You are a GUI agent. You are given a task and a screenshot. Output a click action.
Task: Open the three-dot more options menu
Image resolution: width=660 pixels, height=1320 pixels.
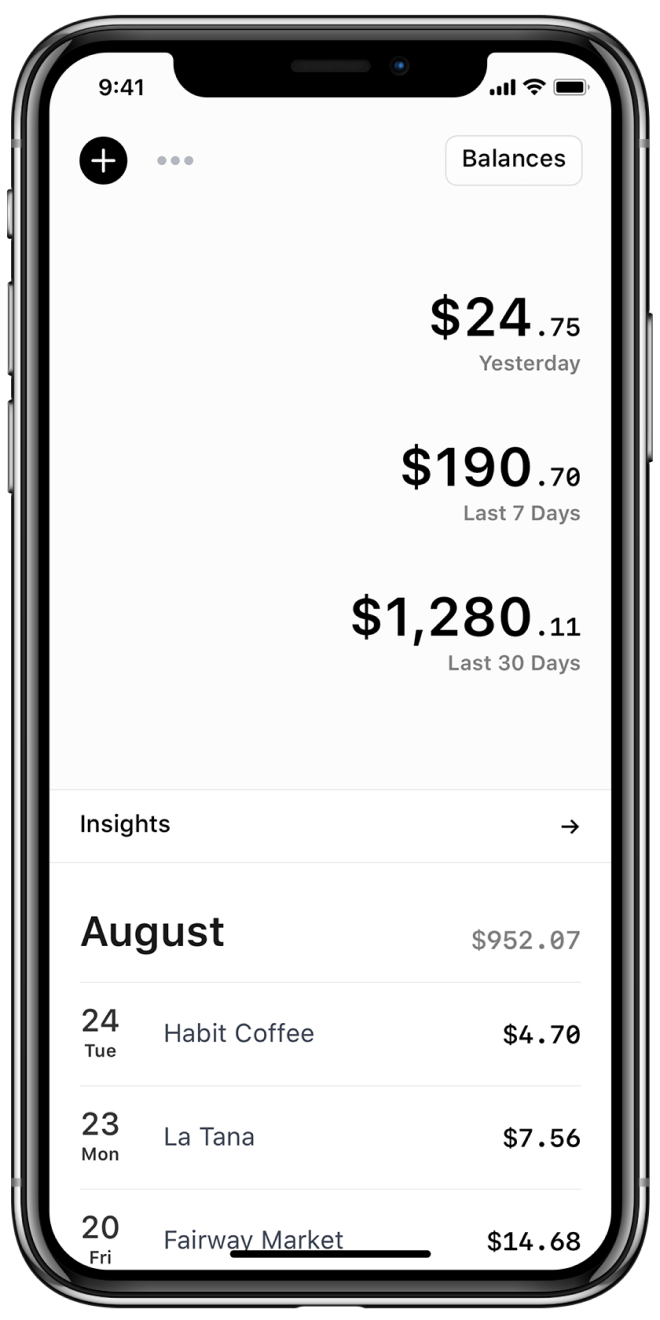click(x=175, y=160)
